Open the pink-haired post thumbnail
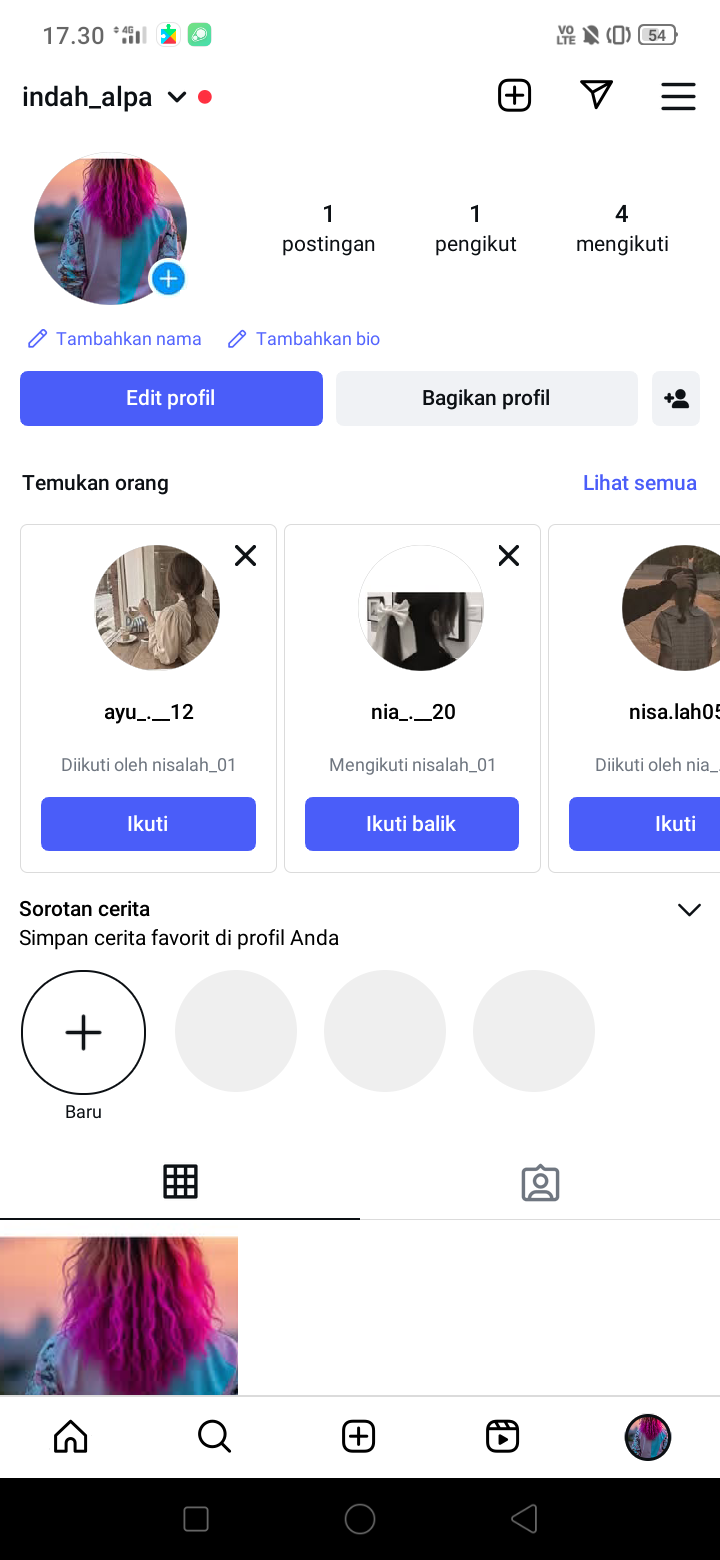Viewport: 720px width, 1560px height. pyautogui.click(x=119, y=1315)
